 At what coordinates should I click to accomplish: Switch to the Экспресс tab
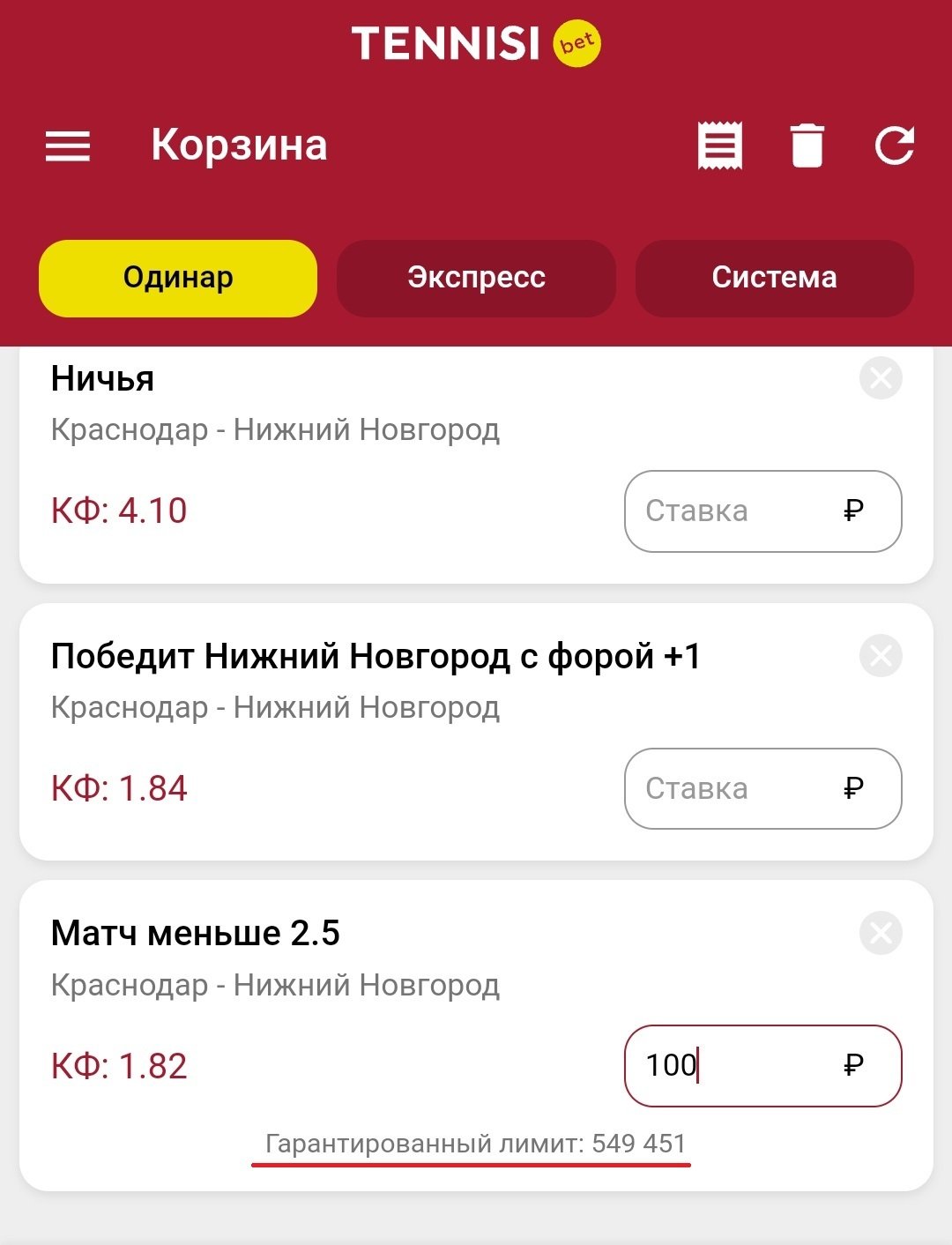[x=476, y=278]
